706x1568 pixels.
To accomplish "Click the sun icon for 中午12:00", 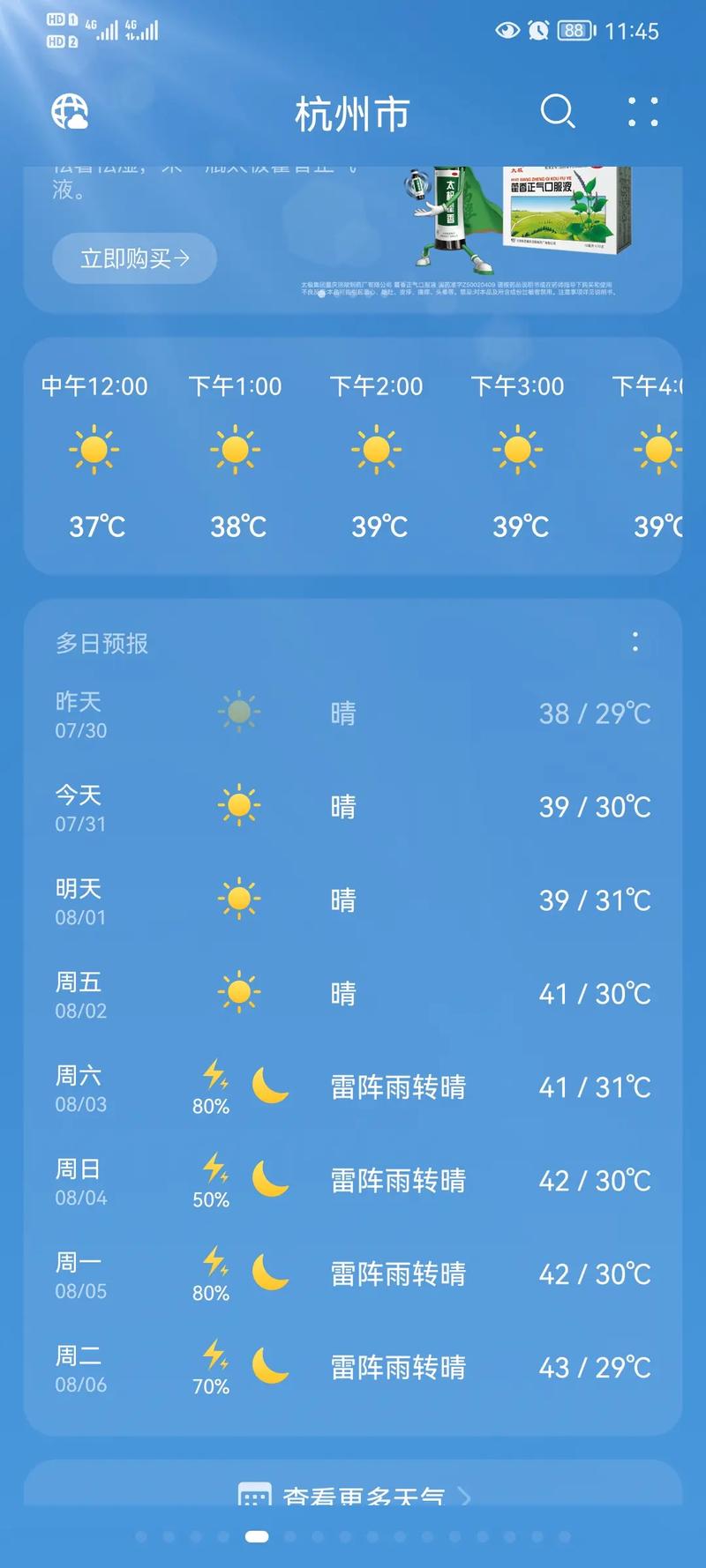I will point(95,450).
